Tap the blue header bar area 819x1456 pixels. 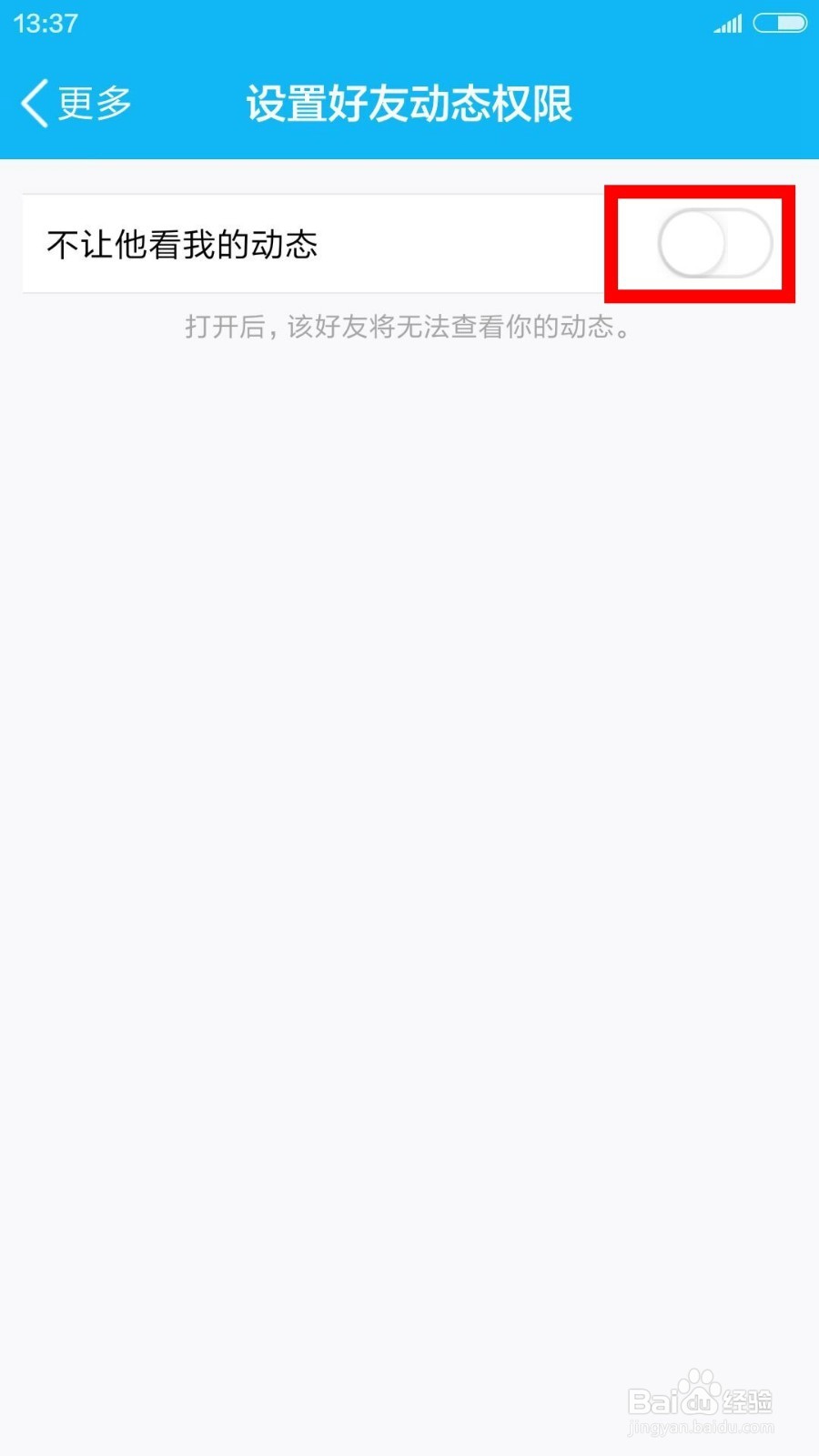(409, 104)
